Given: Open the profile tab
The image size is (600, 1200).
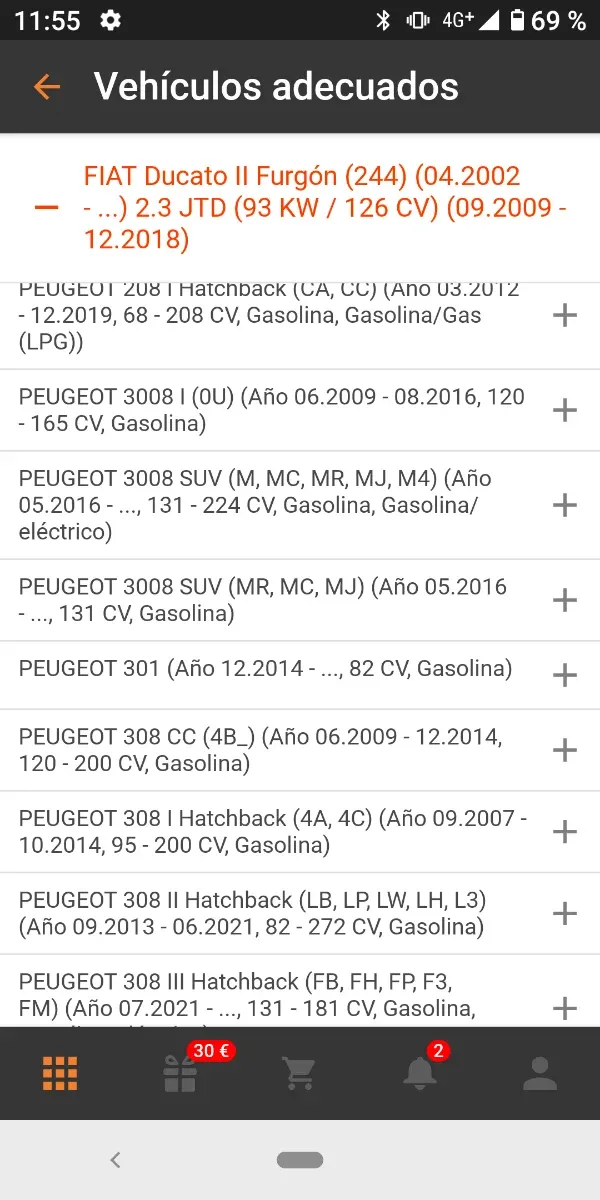Looking at the screenshot, I should [540, 1073].
